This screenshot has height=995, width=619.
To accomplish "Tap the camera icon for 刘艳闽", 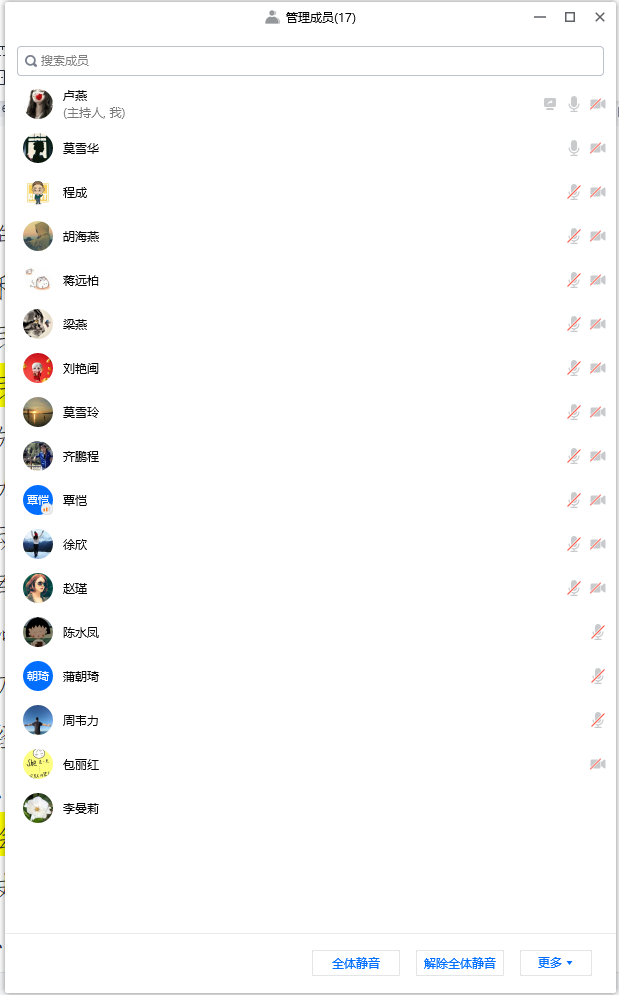I will pyautogui.click(x=598, y=368).
